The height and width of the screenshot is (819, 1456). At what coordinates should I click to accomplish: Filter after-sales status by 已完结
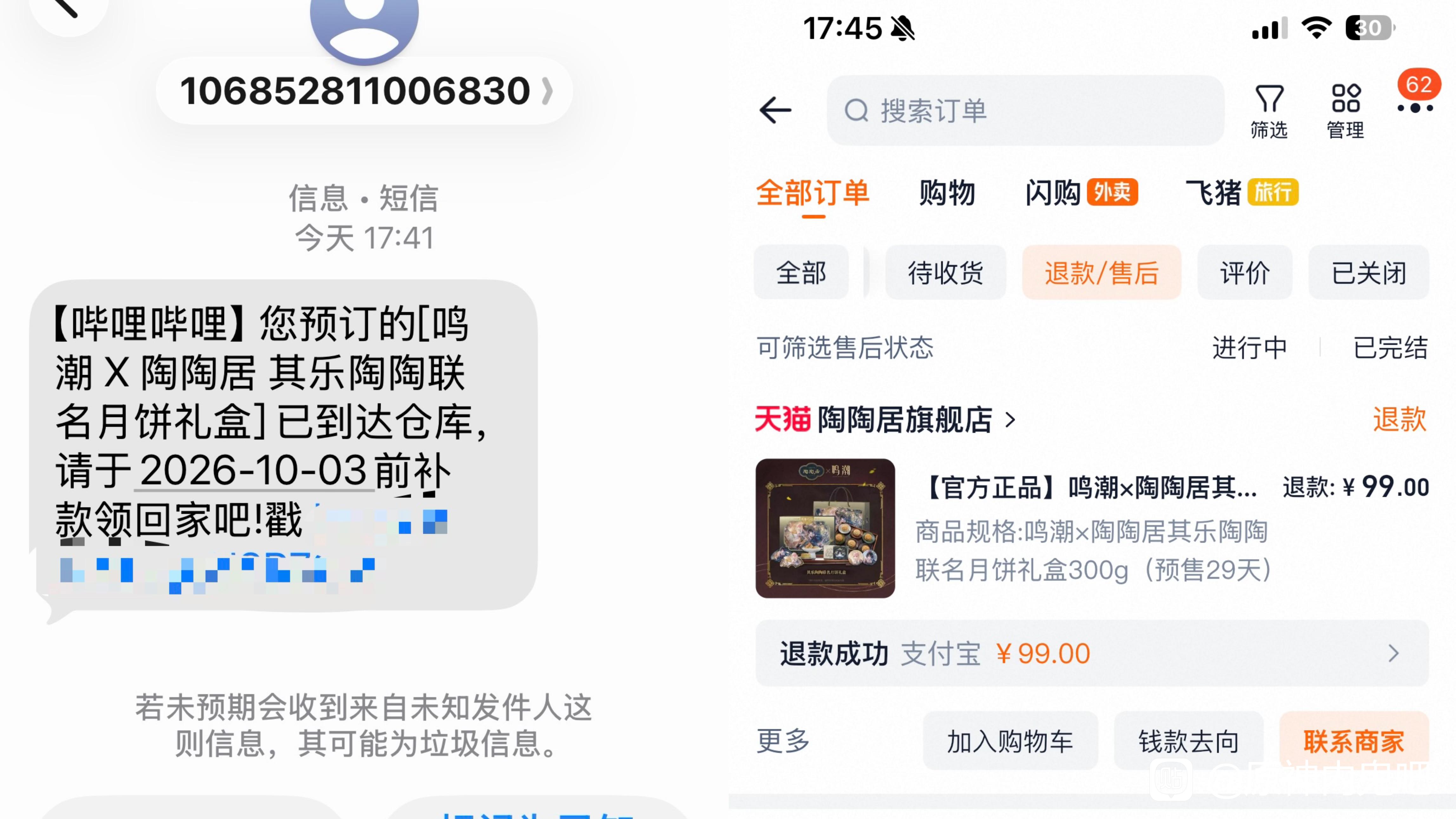1390,347
